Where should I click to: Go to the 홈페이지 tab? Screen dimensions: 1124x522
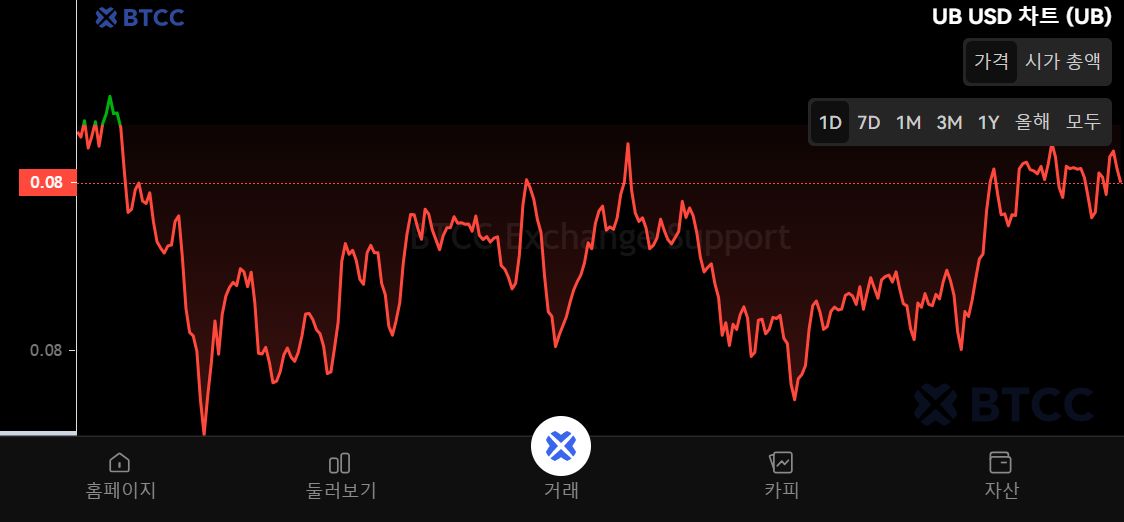(x=120, y=475)
